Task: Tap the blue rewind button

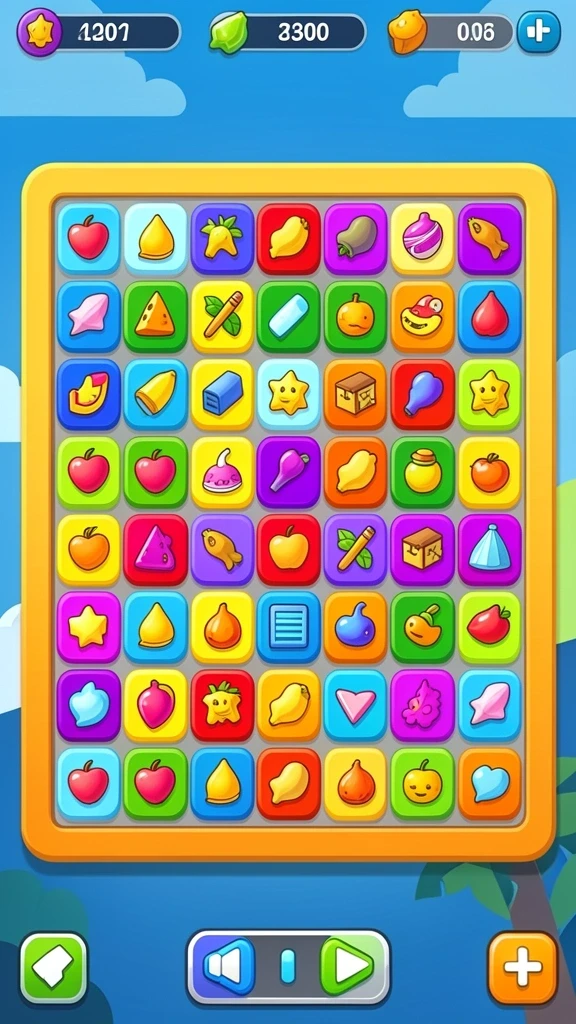Action: (228, 966)
